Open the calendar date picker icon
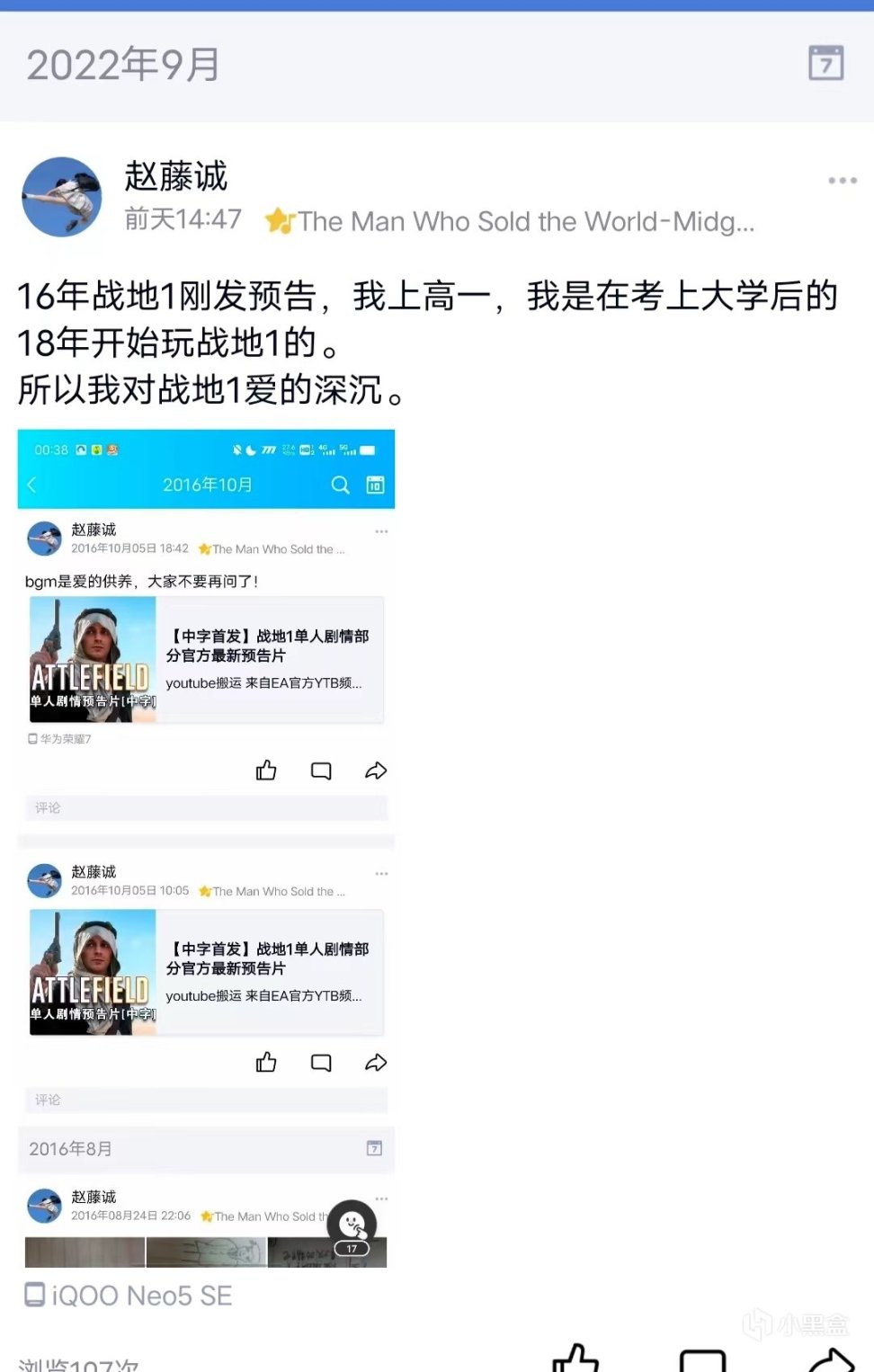The width and height of the screenshot is (874, 1372). tap(825, 63)
